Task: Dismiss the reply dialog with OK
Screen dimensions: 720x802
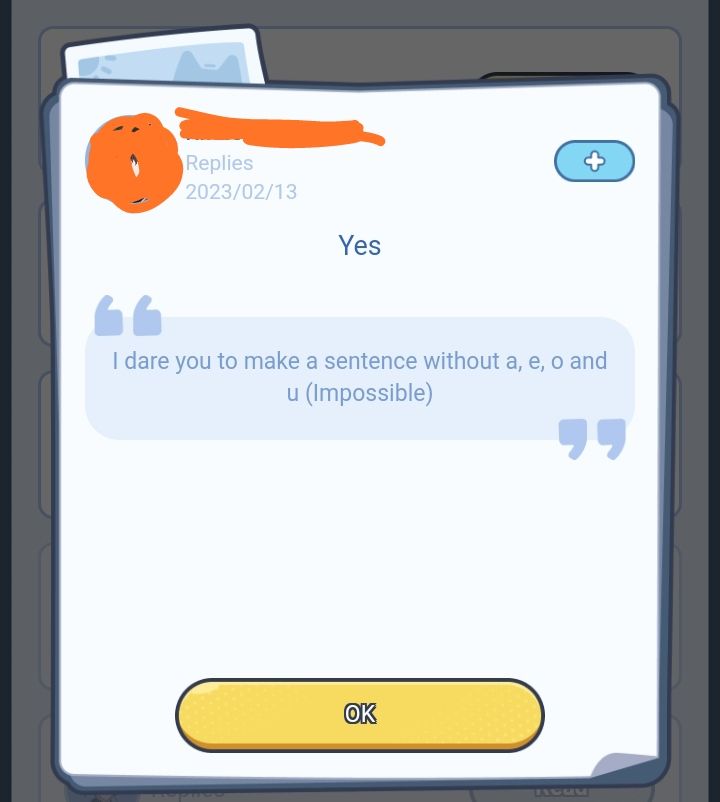Action: (x=359, y=714)
